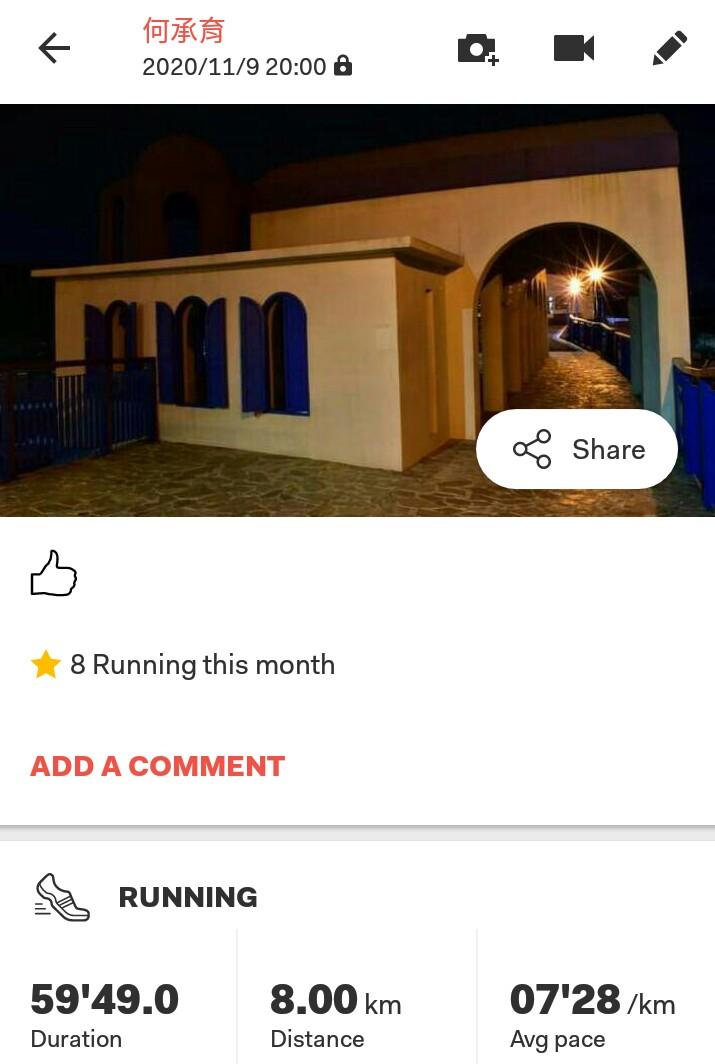The height and width of the screenshot is (1064, 715).
Task: Share this running activity
Action: (x=577, y=449)
